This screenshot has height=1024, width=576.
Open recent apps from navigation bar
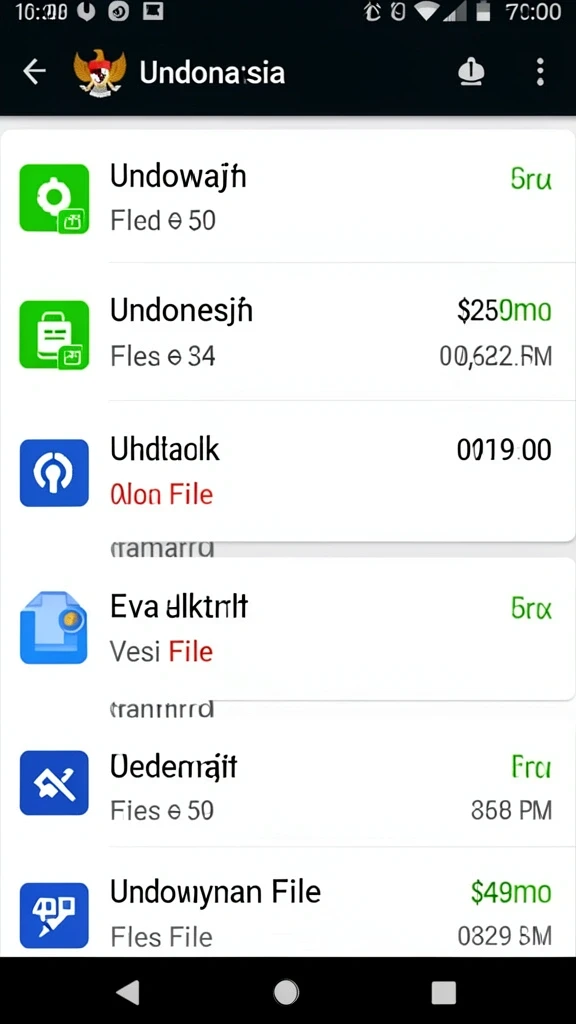[443, 992]
